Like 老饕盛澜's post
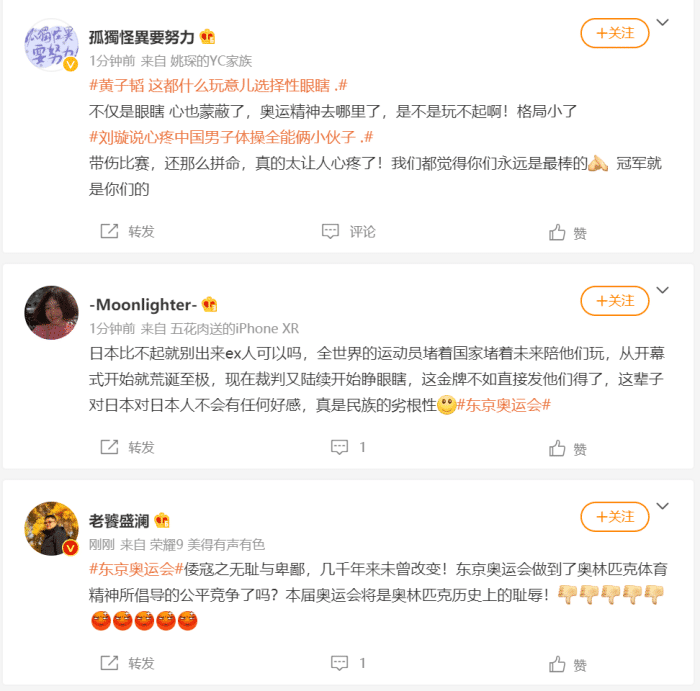This screenshot has height=691, width=700. 568,664
